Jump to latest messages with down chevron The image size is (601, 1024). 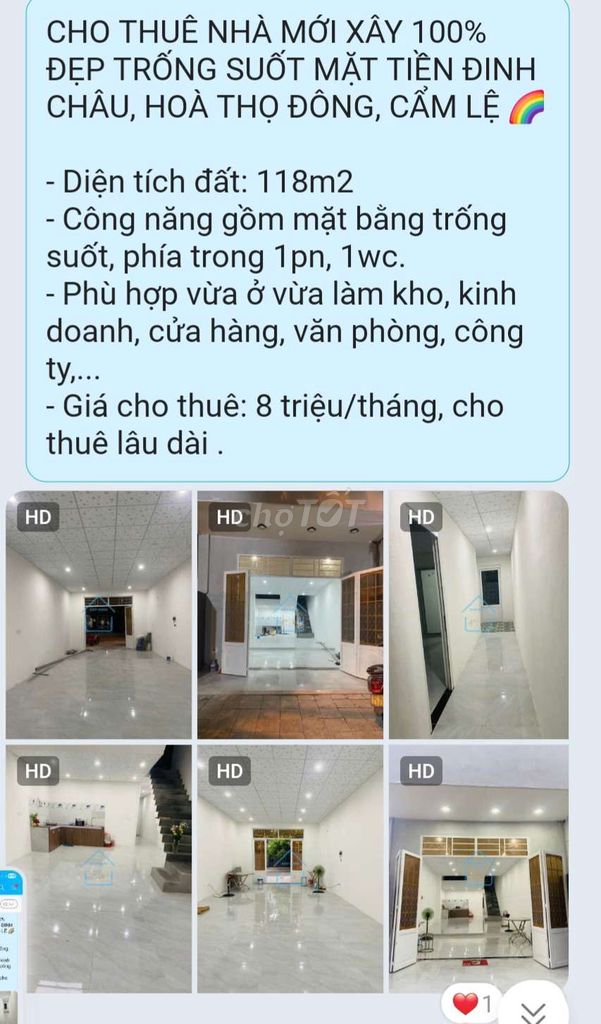coord(535,1008)
